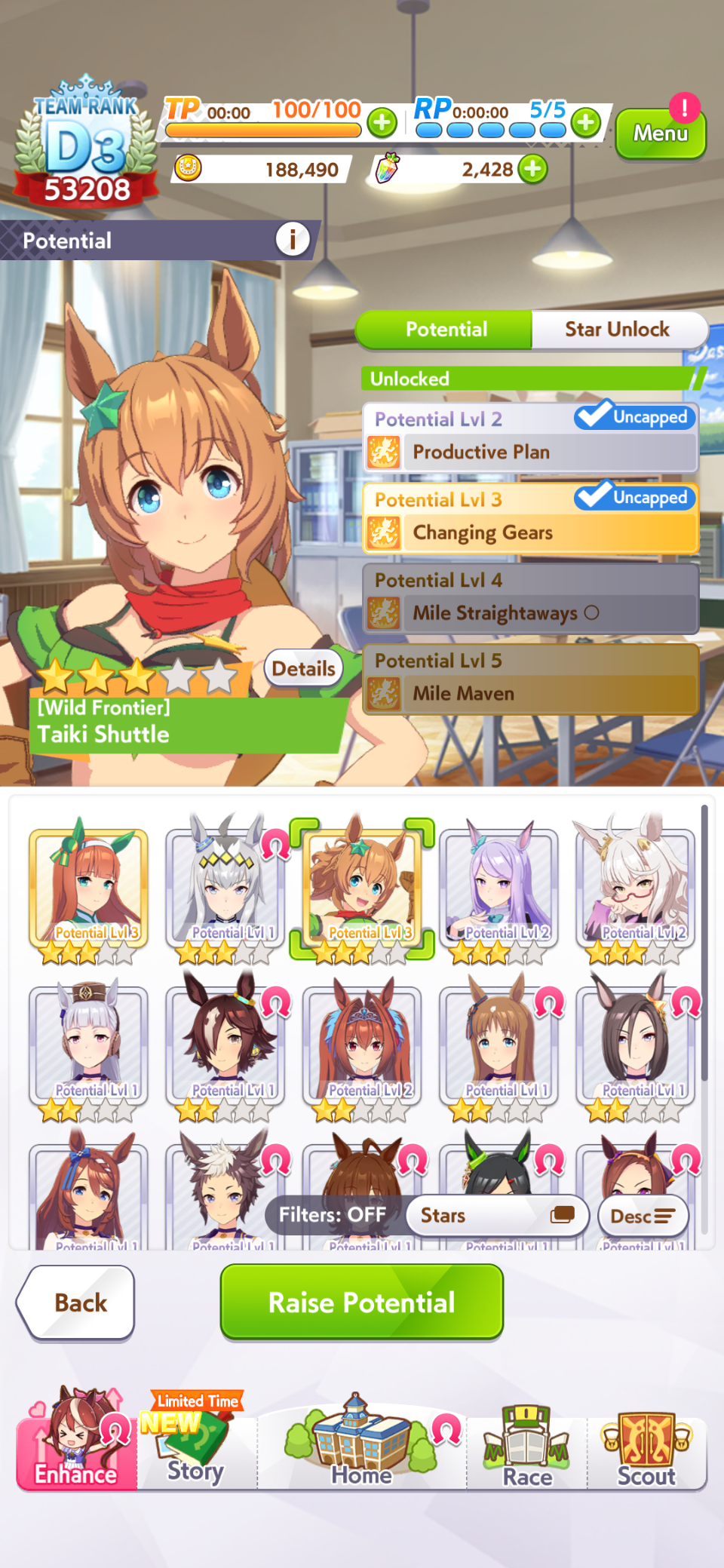Open the Menu button
This screenshot has width=724, height=1568.
(660, 133)
